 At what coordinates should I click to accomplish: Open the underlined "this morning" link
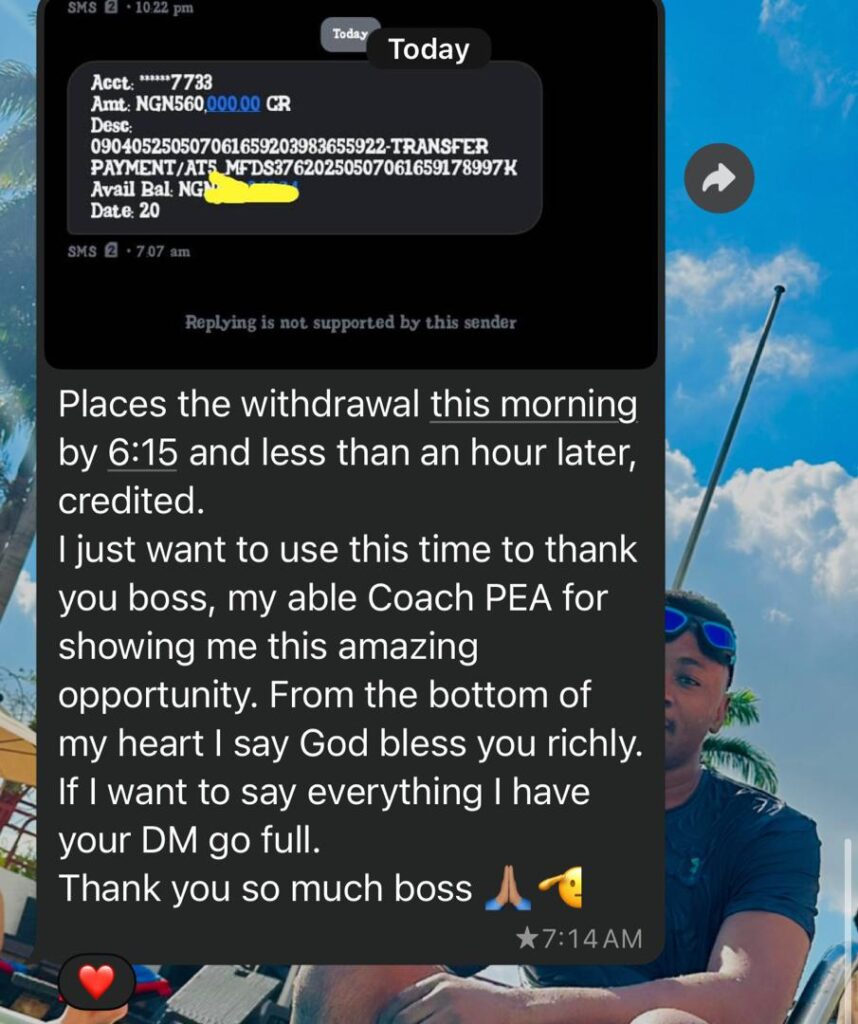tap(533, 405)
